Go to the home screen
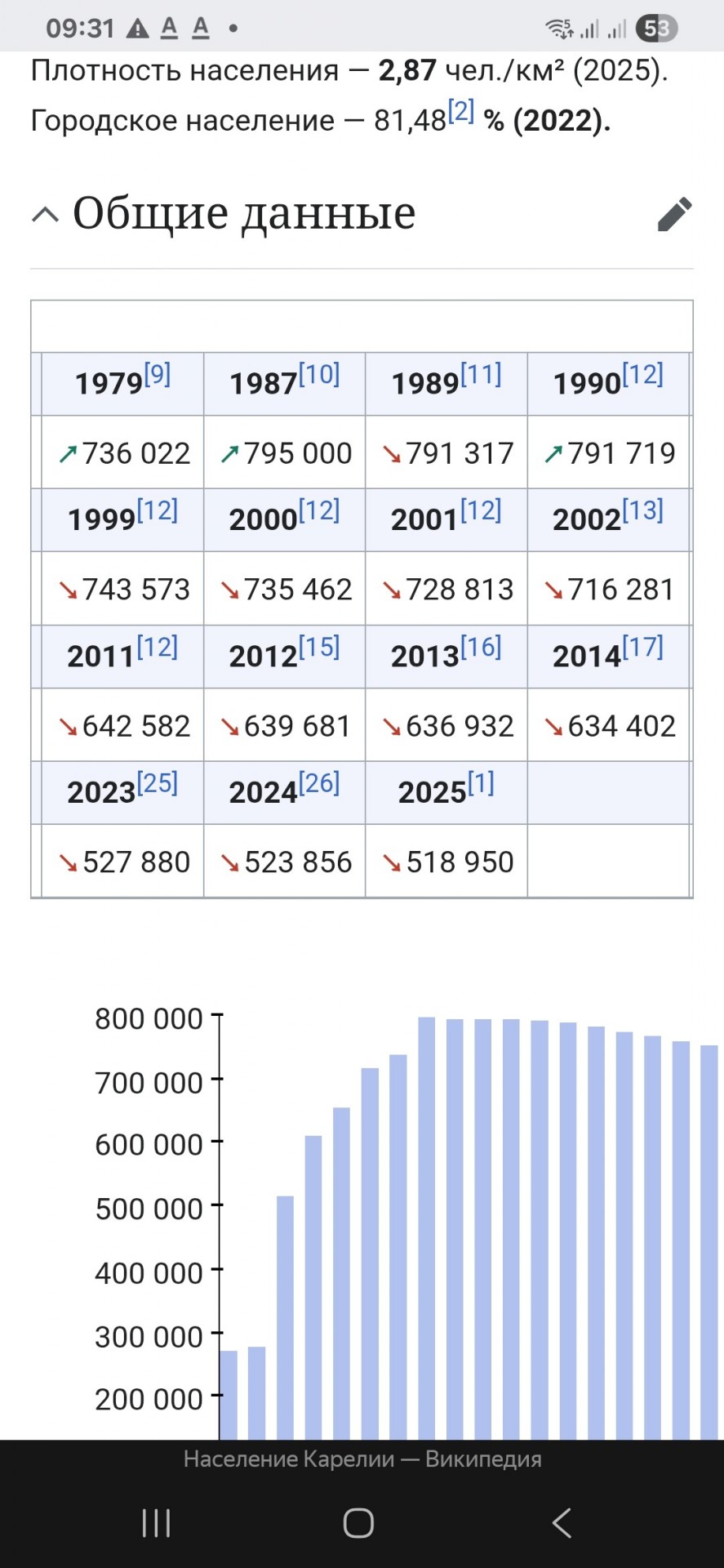Screen dimensions: 724x1568 pos(358,1523)
